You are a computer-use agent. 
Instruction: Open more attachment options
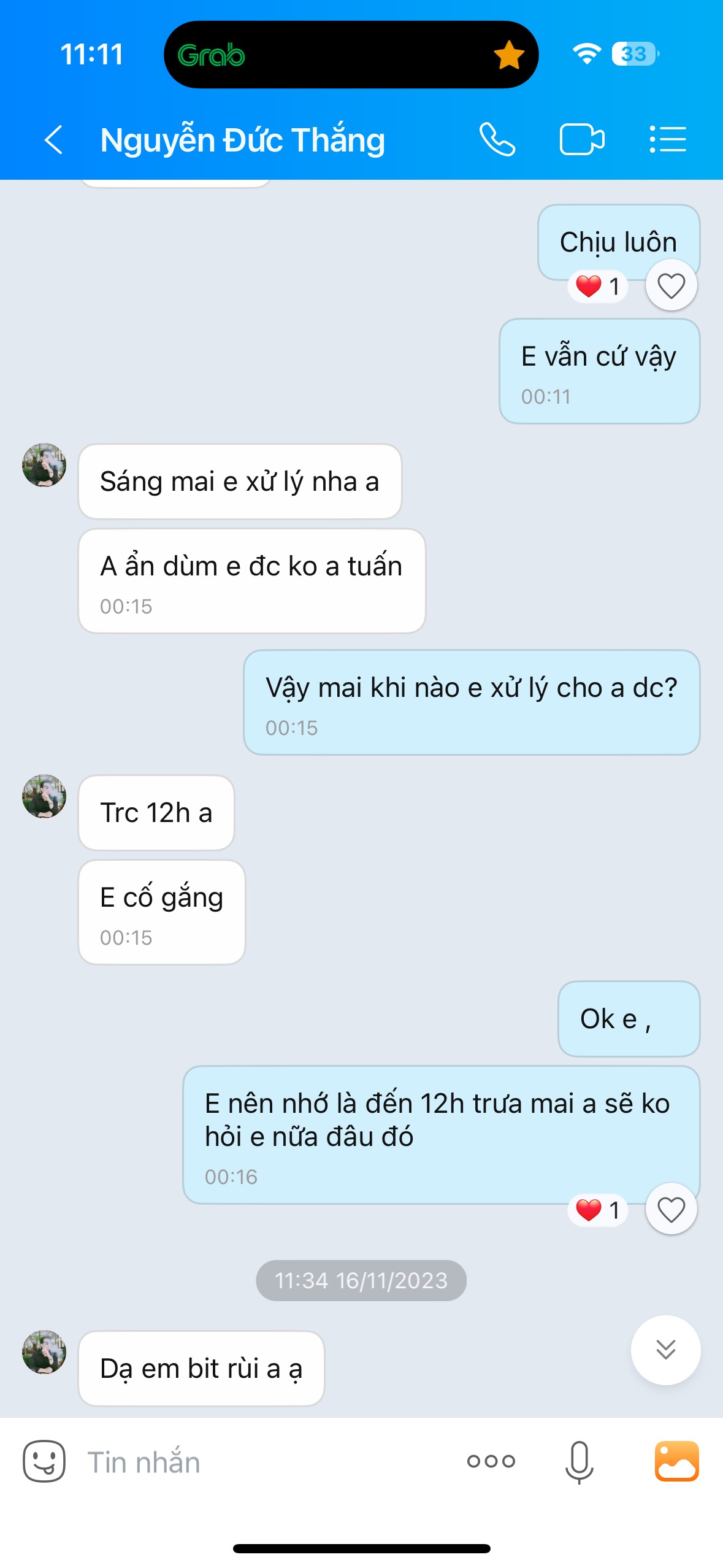pyautogui.click(x=491, y=1461)
